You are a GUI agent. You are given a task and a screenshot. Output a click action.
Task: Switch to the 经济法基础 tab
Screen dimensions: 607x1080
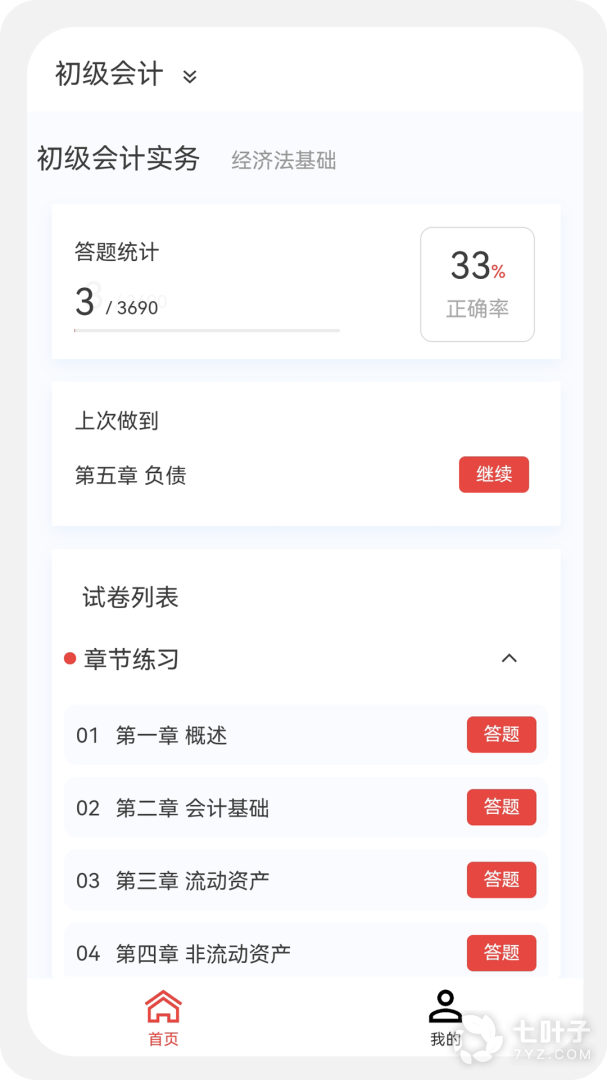[283, 160]
